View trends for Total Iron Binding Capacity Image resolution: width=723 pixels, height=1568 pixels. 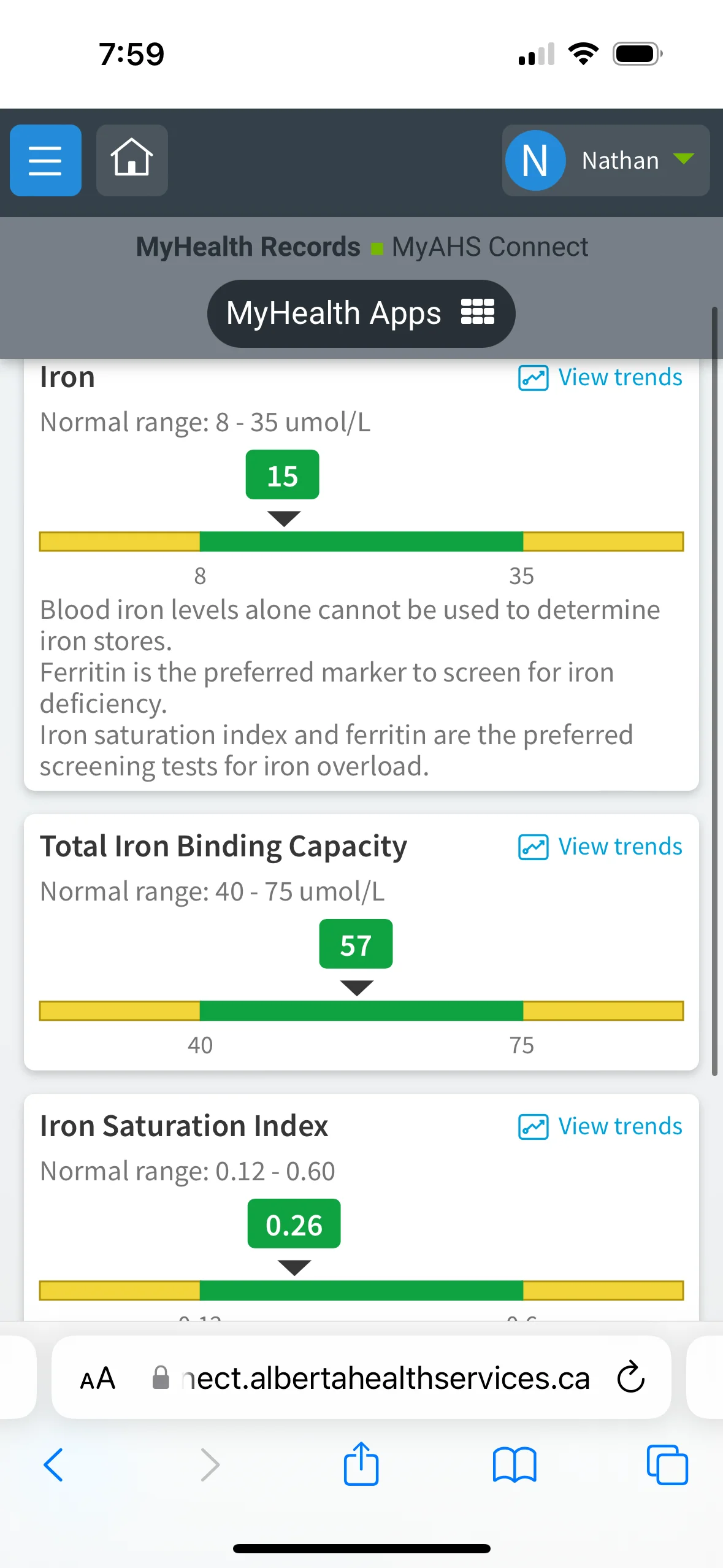tap(600, 847)
